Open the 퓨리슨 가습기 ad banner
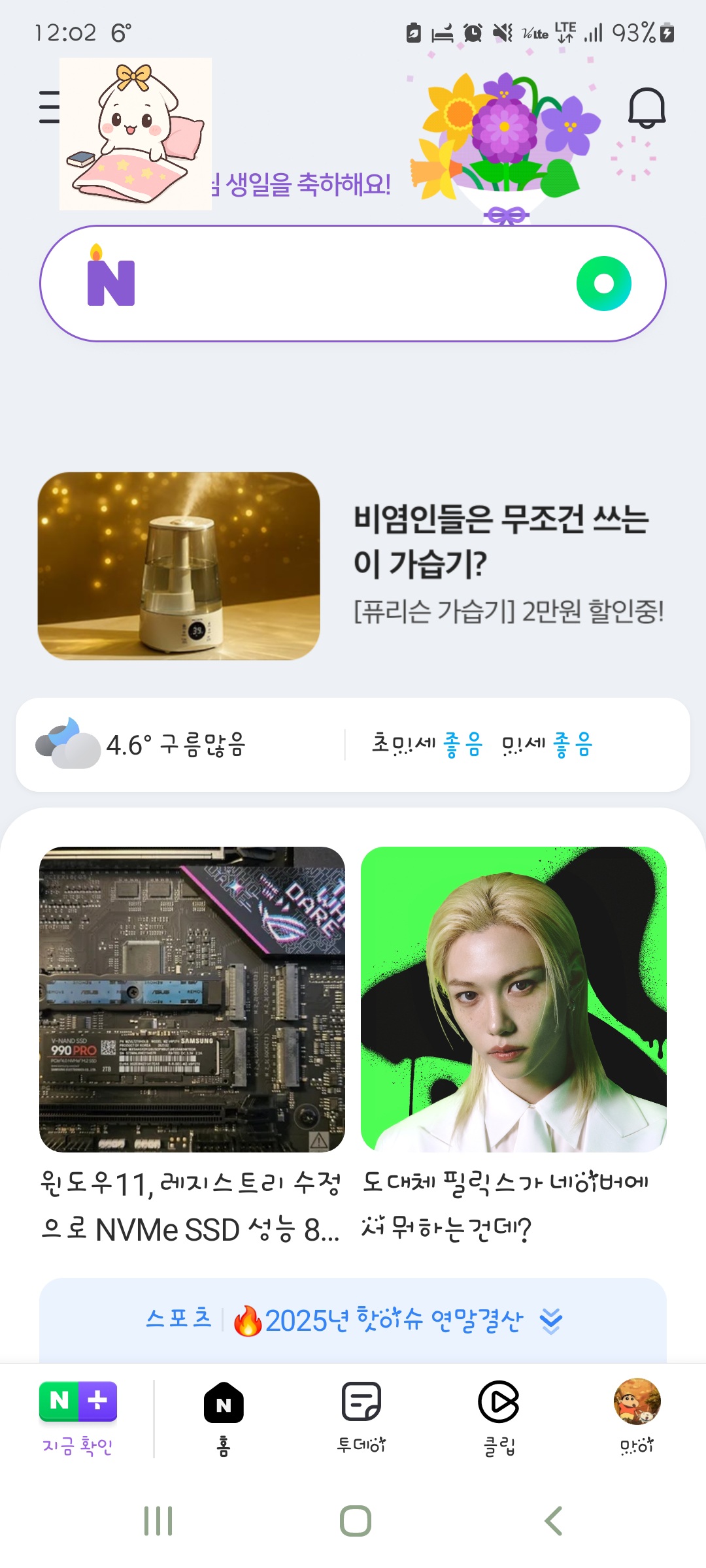Screen dimensions: 706x1568 [353, 566]
